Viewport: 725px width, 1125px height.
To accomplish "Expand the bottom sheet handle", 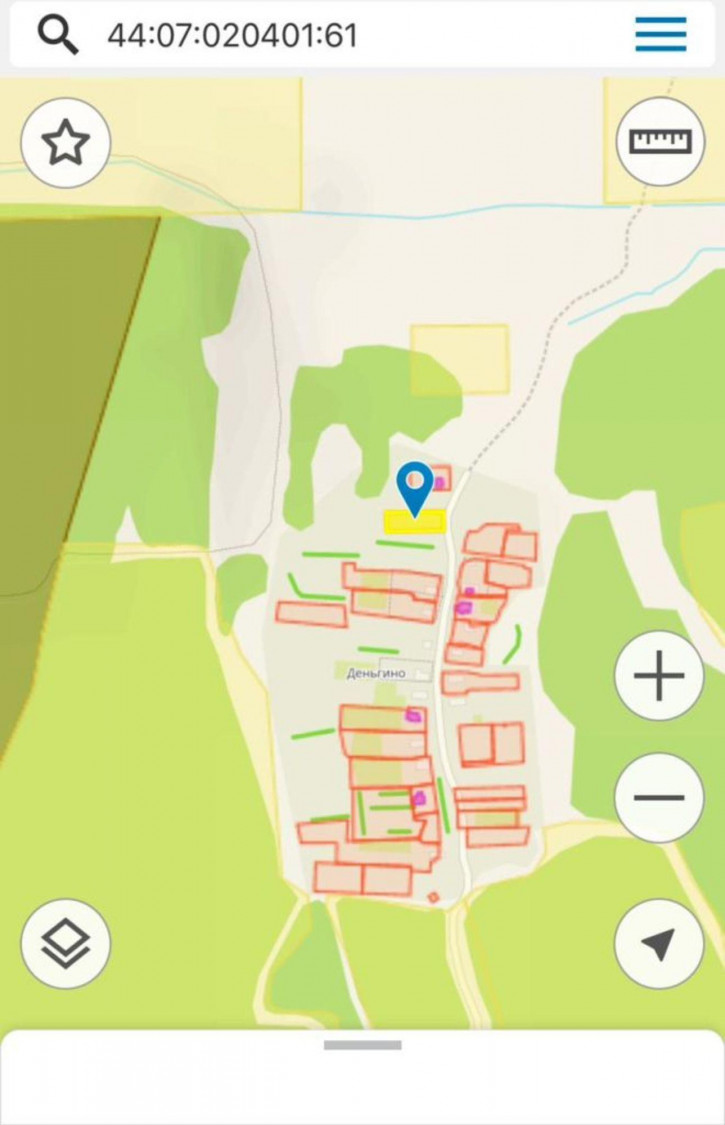I will pyautogui.click(x=362, y=1045).
